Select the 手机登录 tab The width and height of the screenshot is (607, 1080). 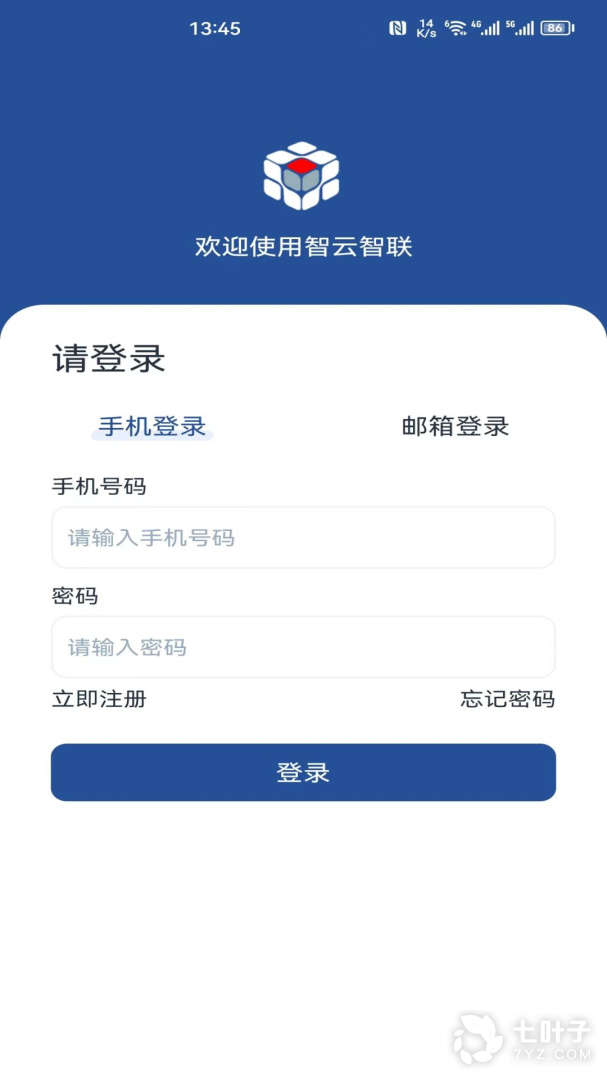[x=152, y=426]
